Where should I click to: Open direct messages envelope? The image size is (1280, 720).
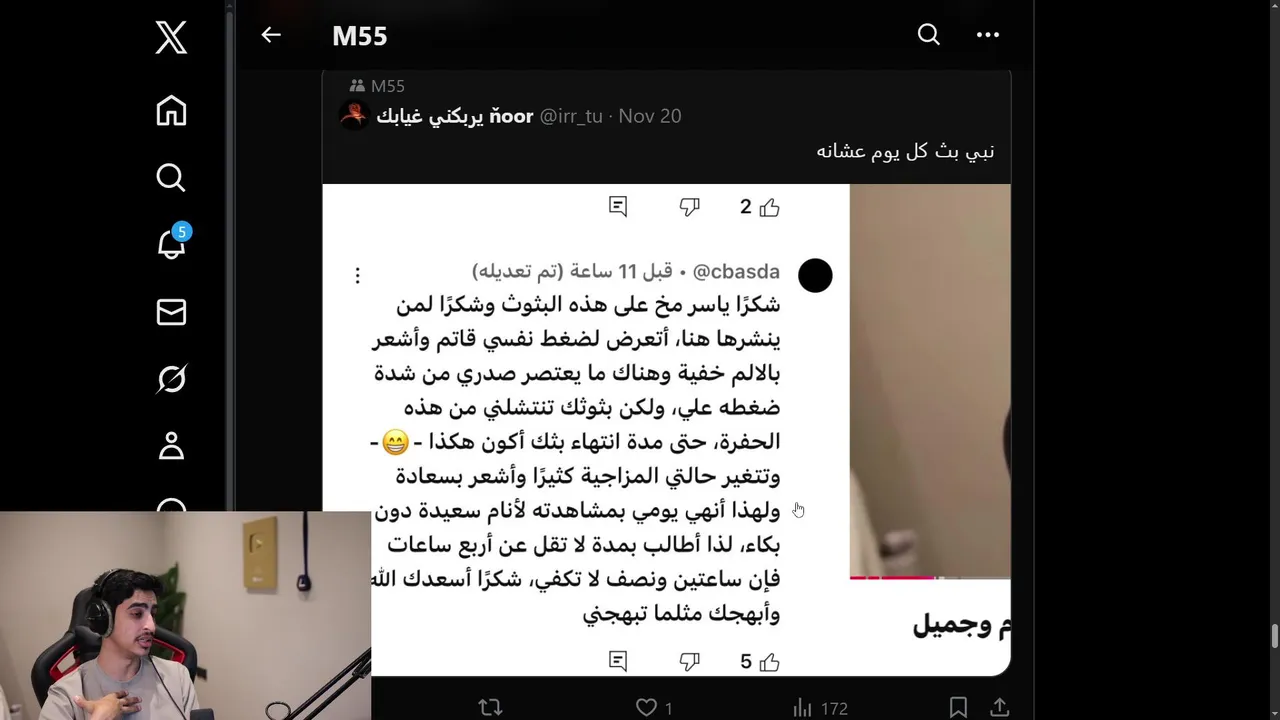[x=171, y=312]
